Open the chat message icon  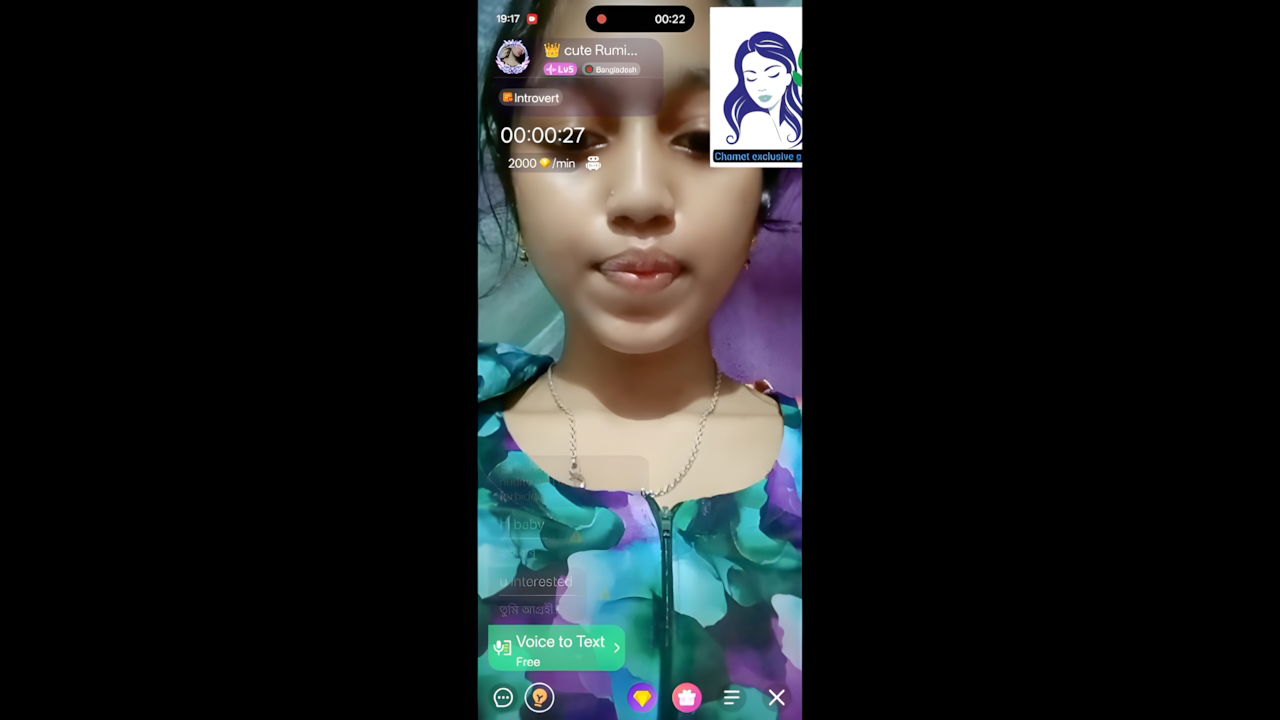click(503, 698)
